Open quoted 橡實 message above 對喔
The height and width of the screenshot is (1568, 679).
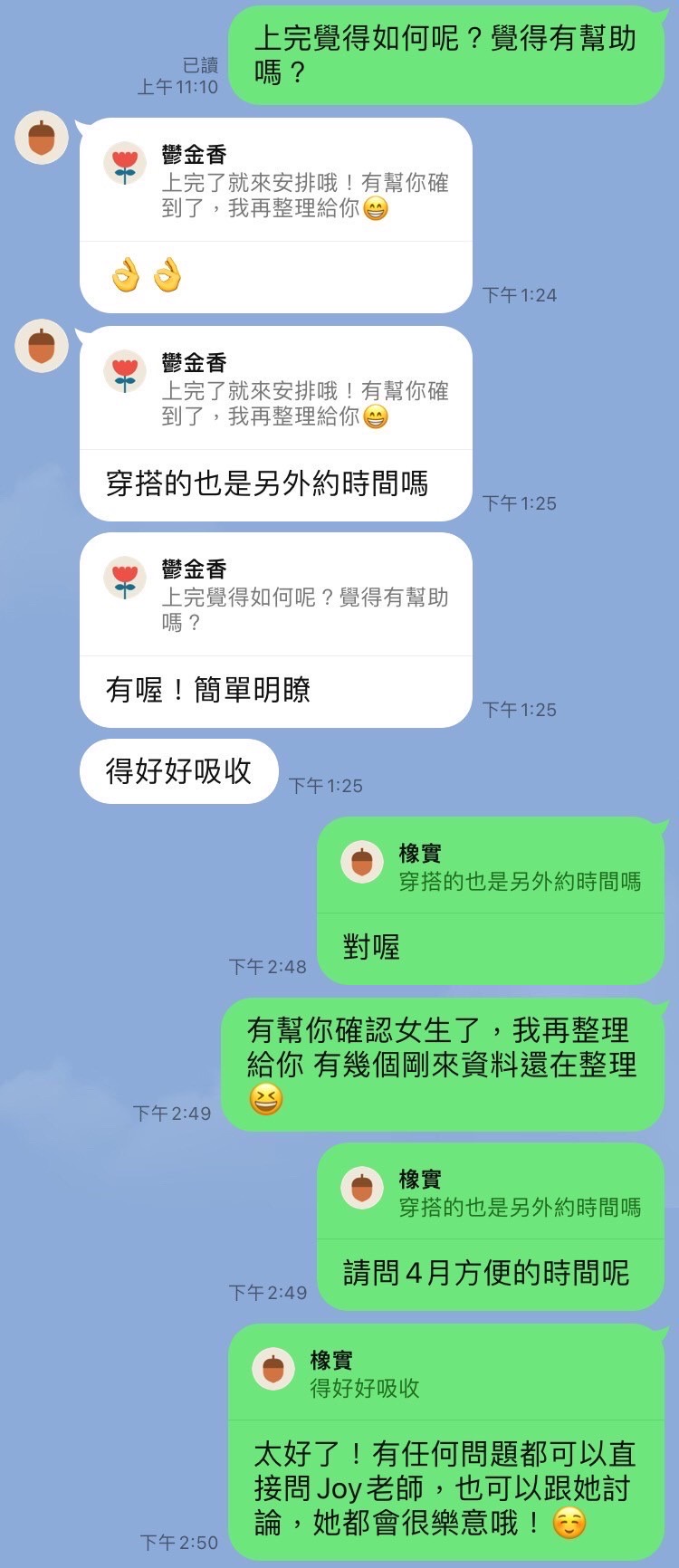pos(491,867)
